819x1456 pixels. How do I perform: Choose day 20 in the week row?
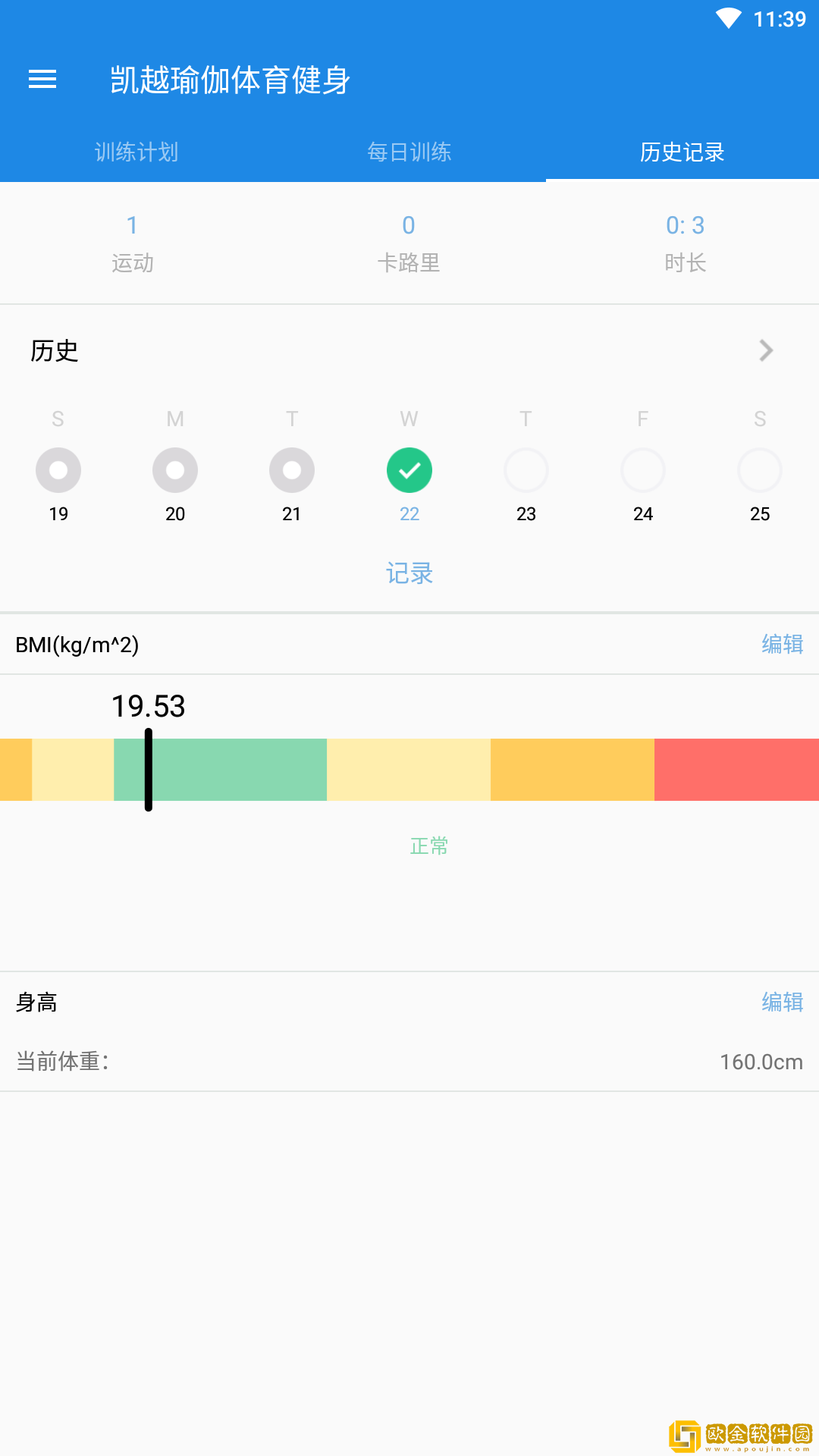pyautogui.click(x=175, y=471)
